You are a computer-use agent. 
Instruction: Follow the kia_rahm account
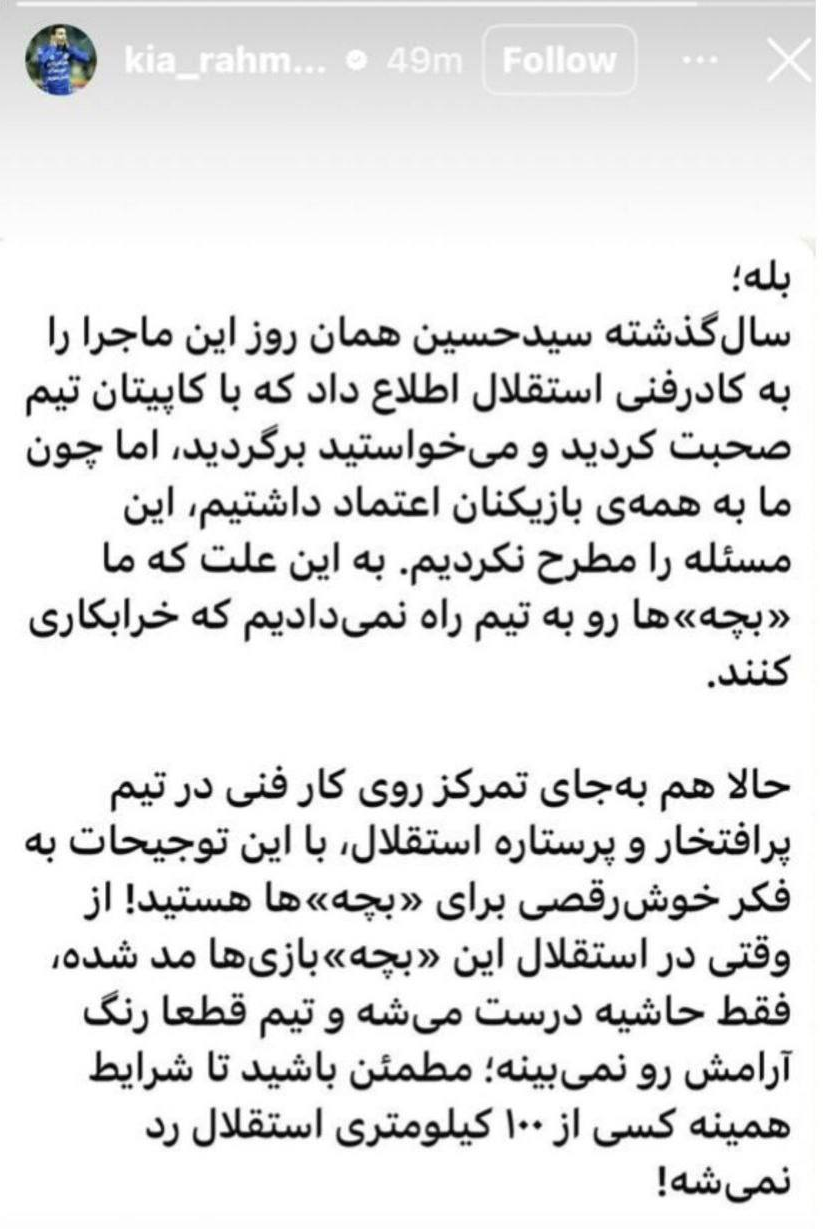click(x=558, y=61)
